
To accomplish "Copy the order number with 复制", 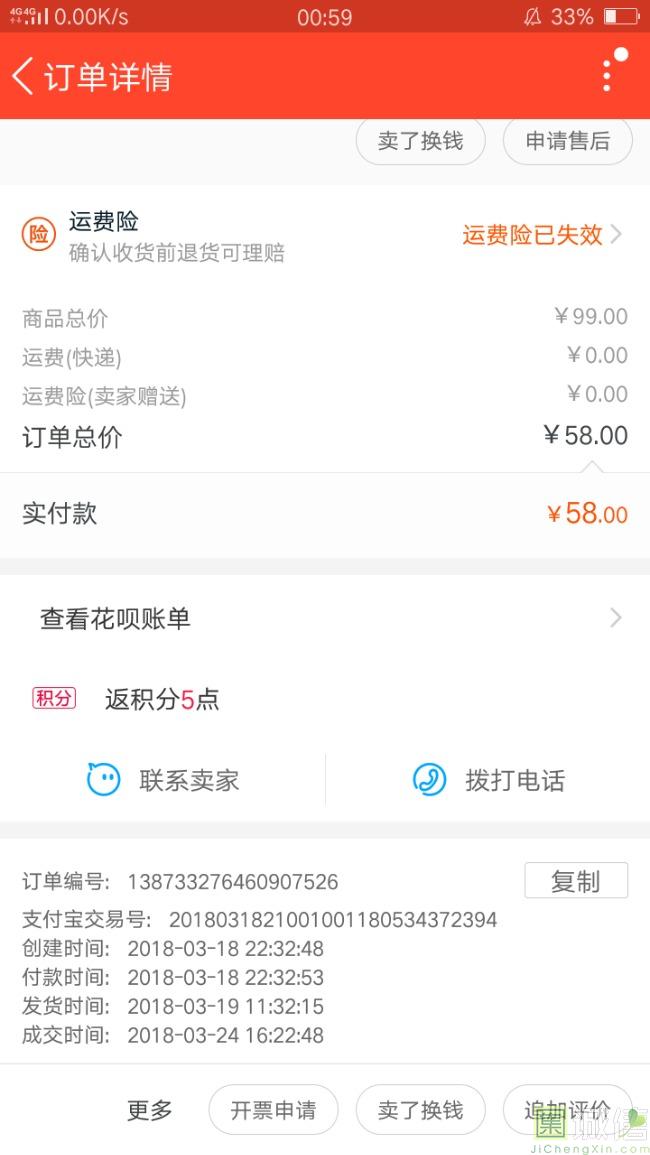I will click(x=576, y=881).
